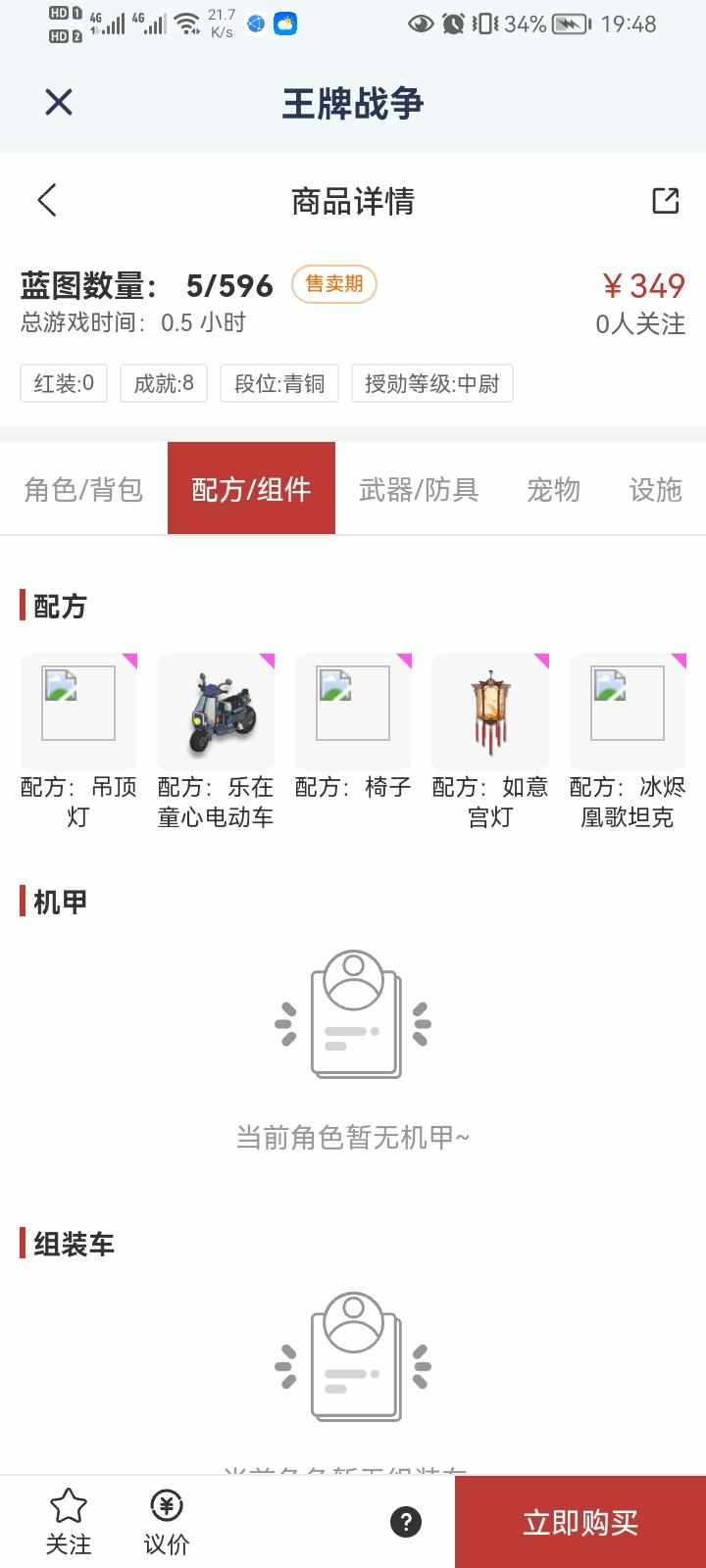Open the help question mark
The image size is (706, 1568).
(406, 1522)
